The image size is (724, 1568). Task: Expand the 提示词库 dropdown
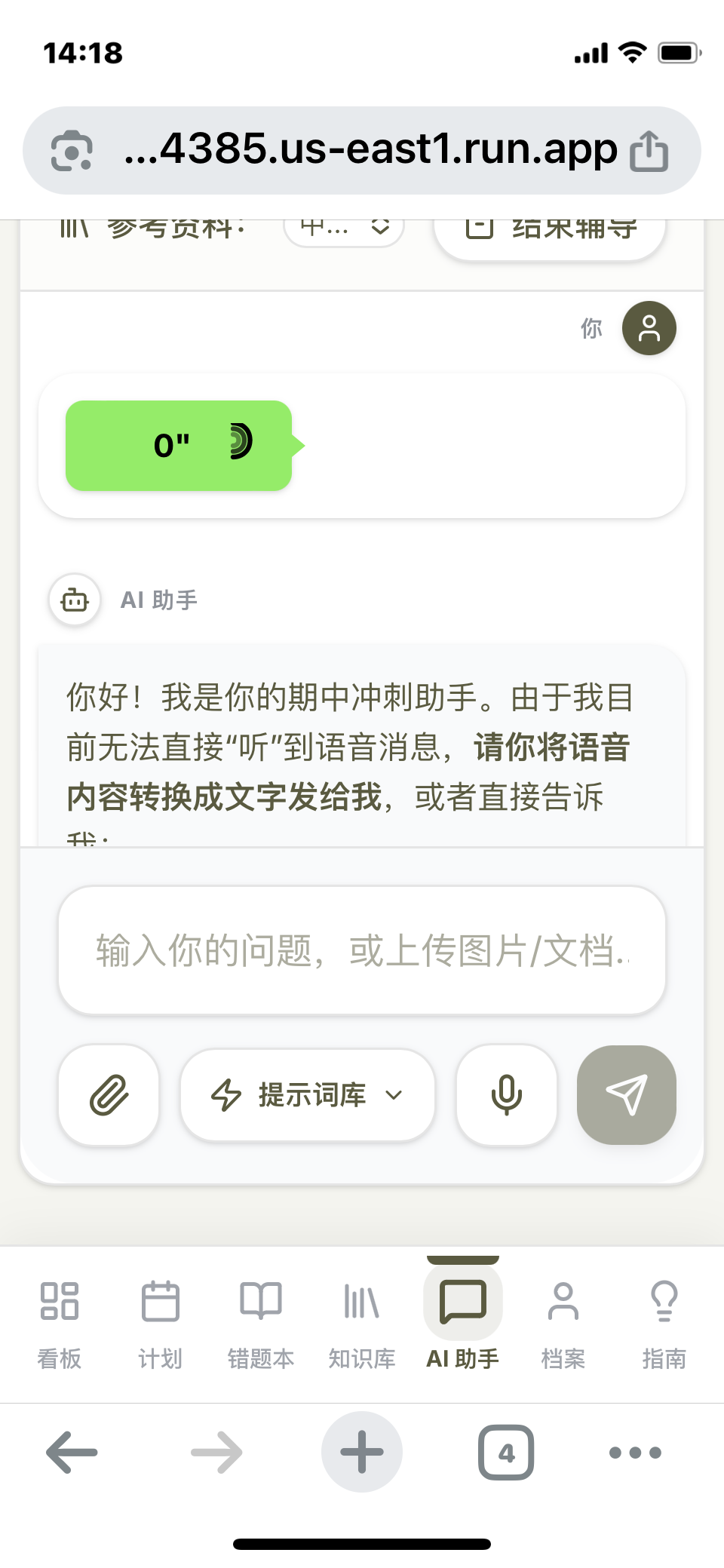pyautogui.click(x=308, y=1095)
